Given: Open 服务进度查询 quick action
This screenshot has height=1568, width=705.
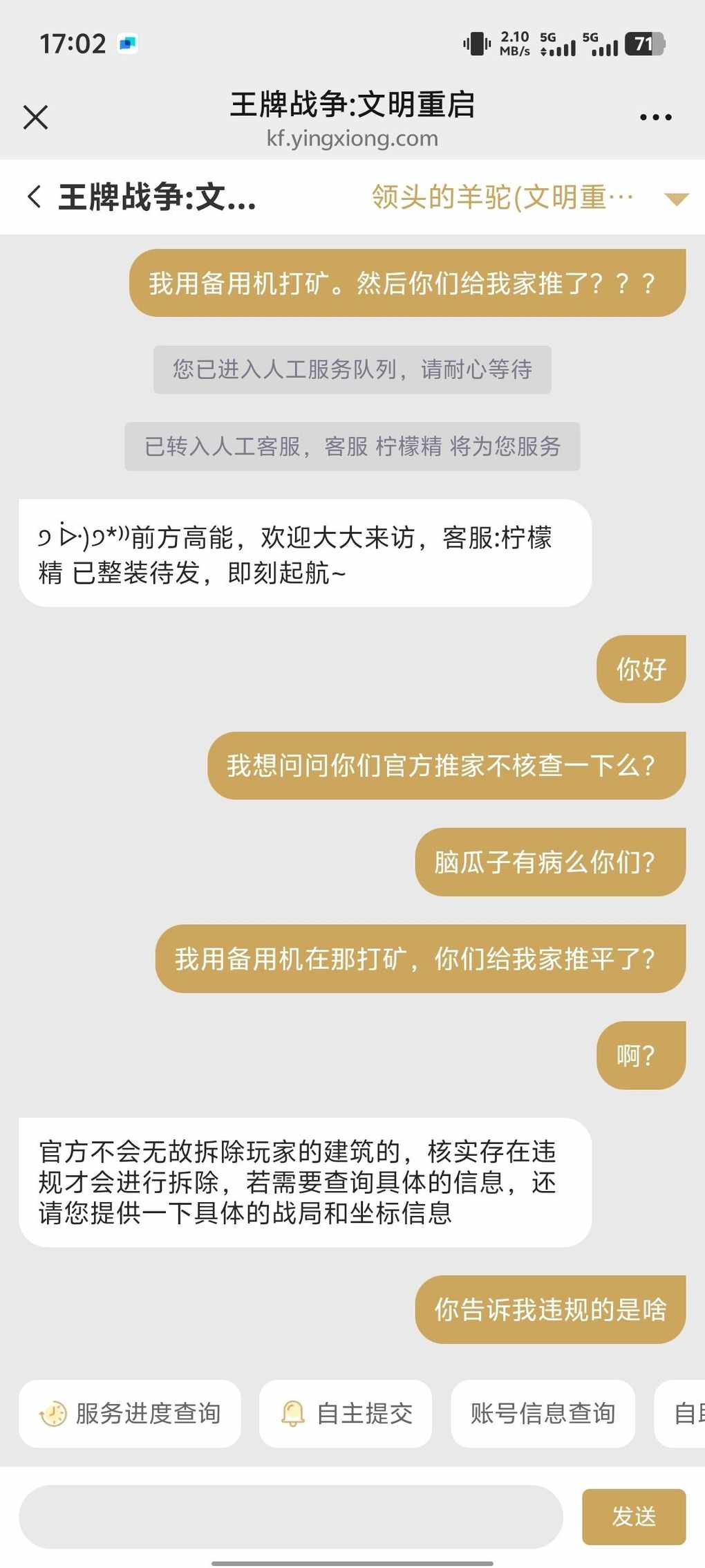Looking at the screenshot, I should [130, 1413].
